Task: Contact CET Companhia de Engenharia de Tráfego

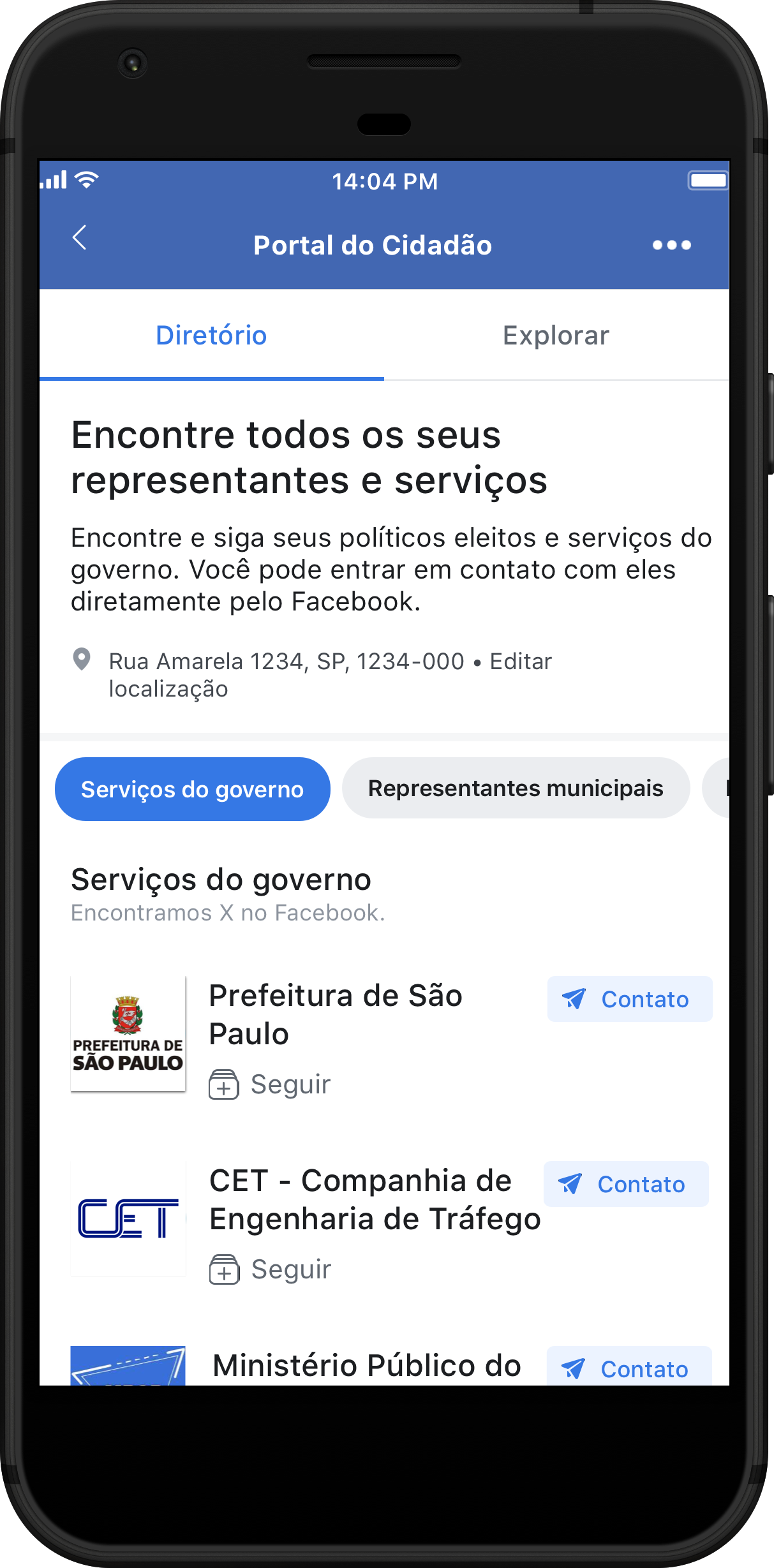Action: click(625, 1184)
